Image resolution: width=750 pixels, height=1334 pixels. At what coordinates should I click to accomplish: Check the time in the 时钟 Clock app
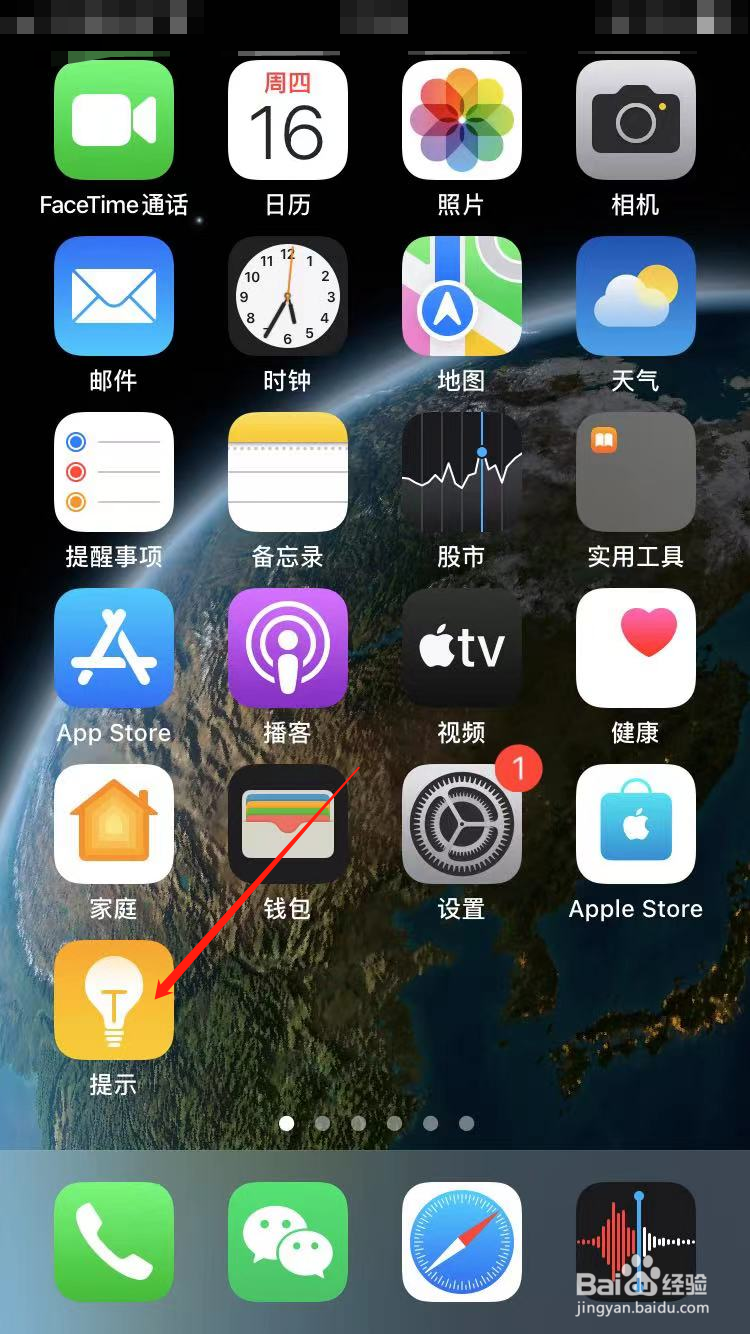(288, 296)
